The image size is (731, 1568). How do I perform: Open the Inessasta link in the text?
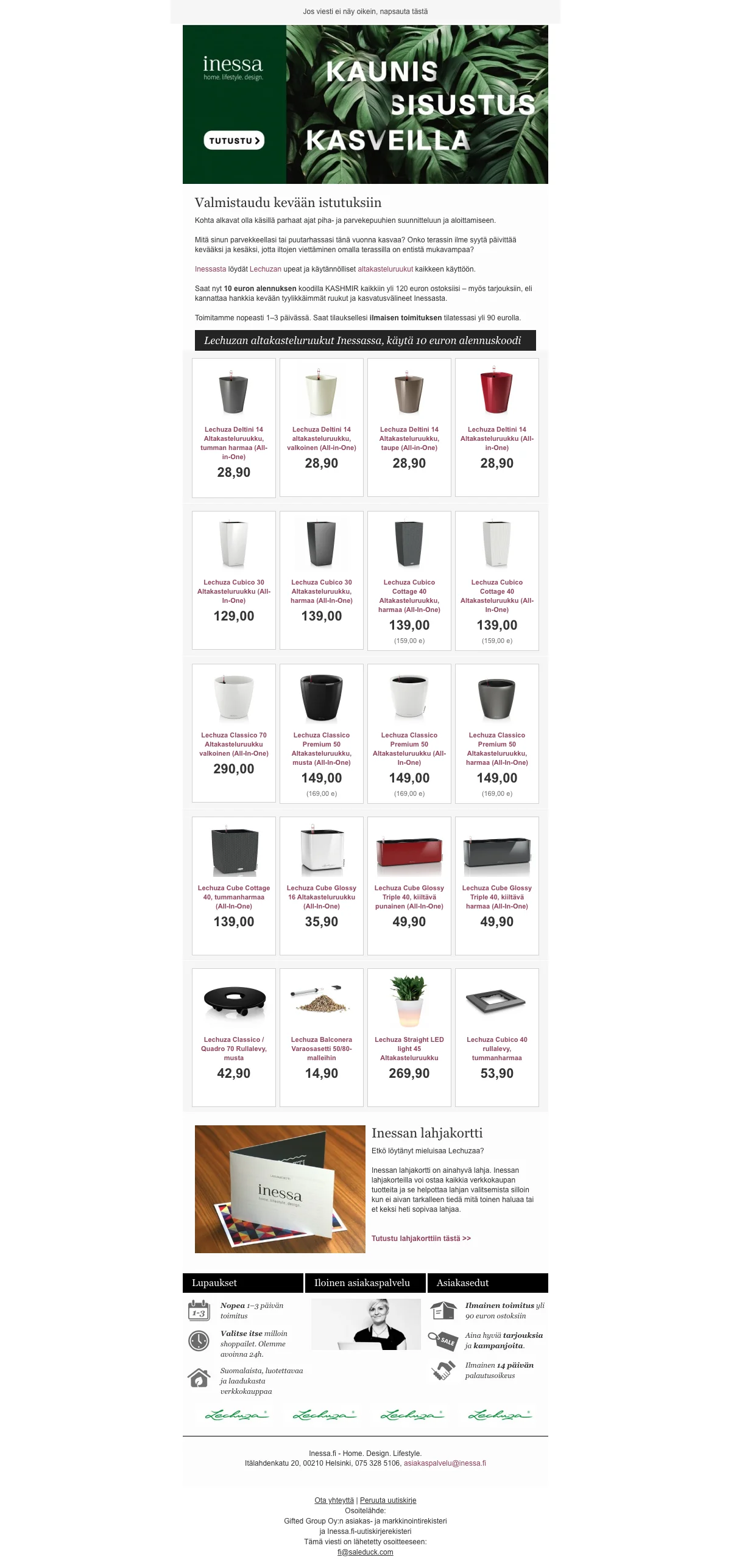[x=210, y=269]
